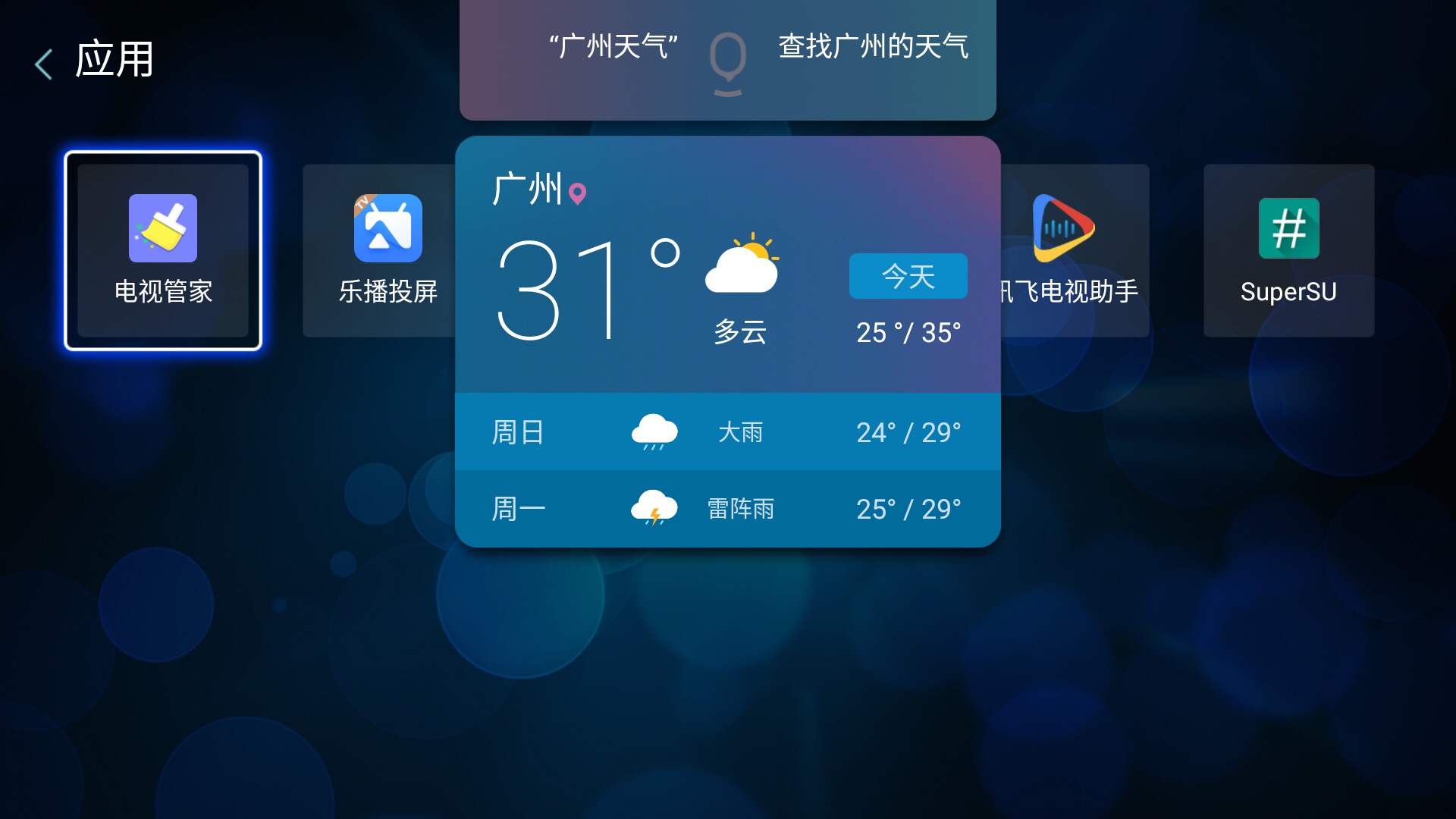The width and height of the screenshot is (1456, 819).
Task: Launch the SuperSU app
Action: tap(1288, 250)
